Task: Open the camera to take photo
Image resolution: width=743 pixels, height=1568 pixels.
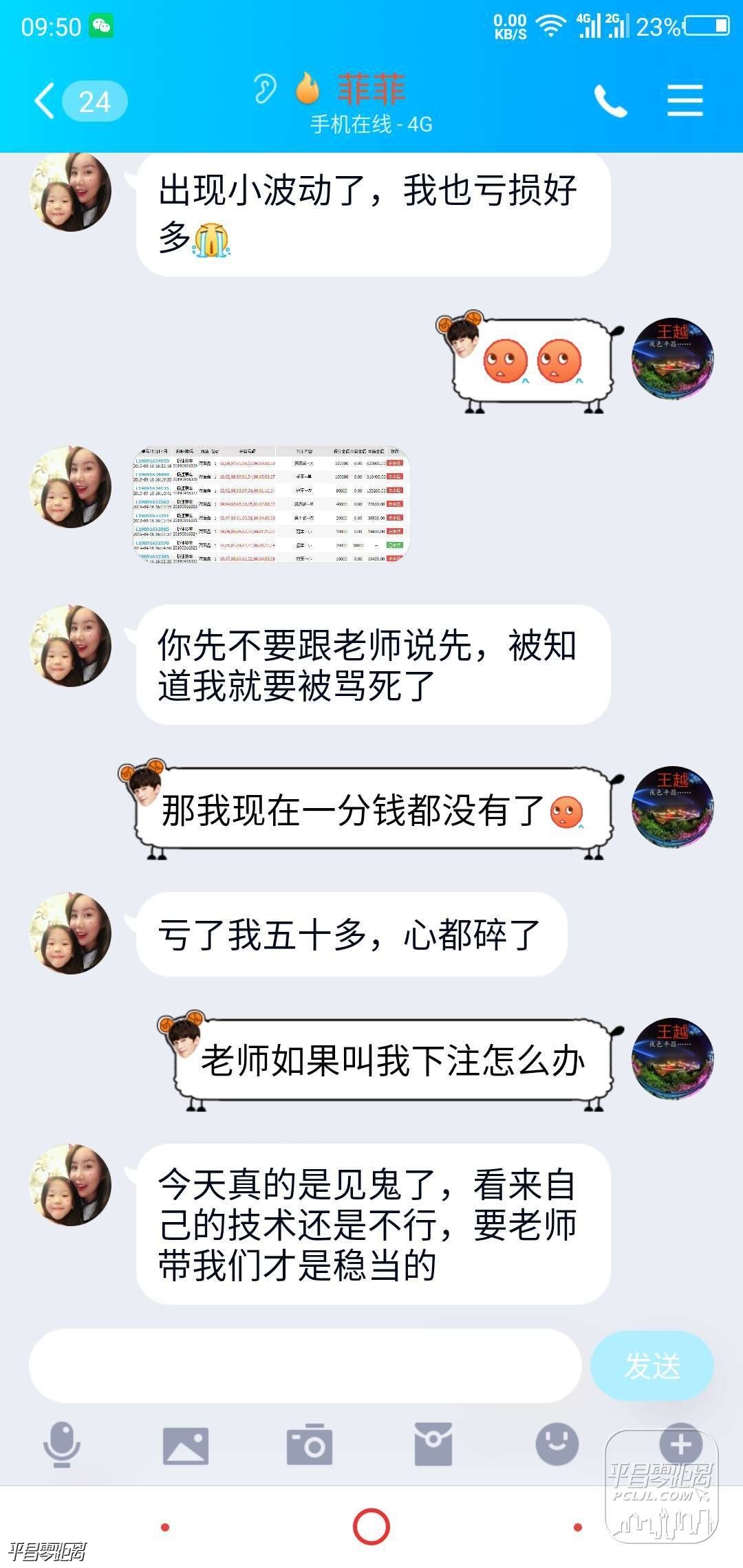Action: click(309, 1445)
